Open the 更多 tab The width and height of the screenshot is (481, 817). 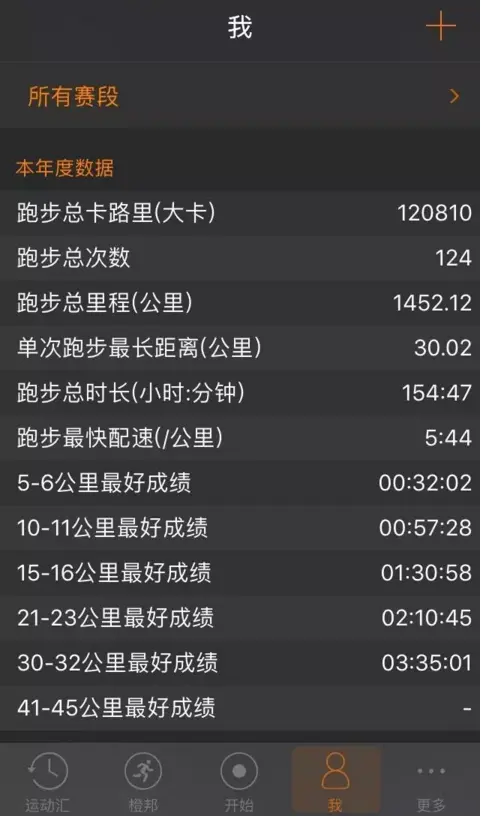[431, 781]
